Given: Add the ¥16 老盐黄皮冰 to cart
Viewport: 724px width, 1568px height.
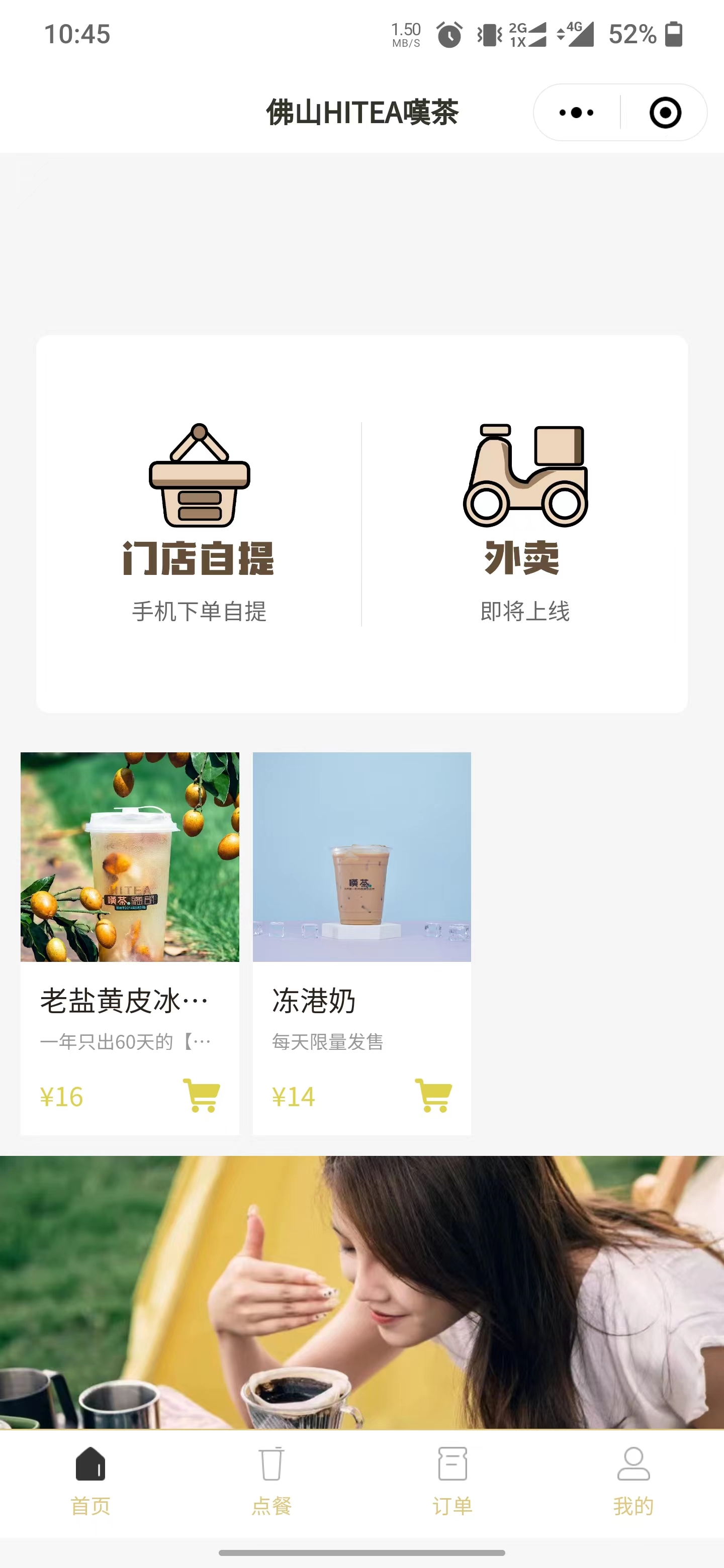Looking at the screenshot, I should point(202,1096).
